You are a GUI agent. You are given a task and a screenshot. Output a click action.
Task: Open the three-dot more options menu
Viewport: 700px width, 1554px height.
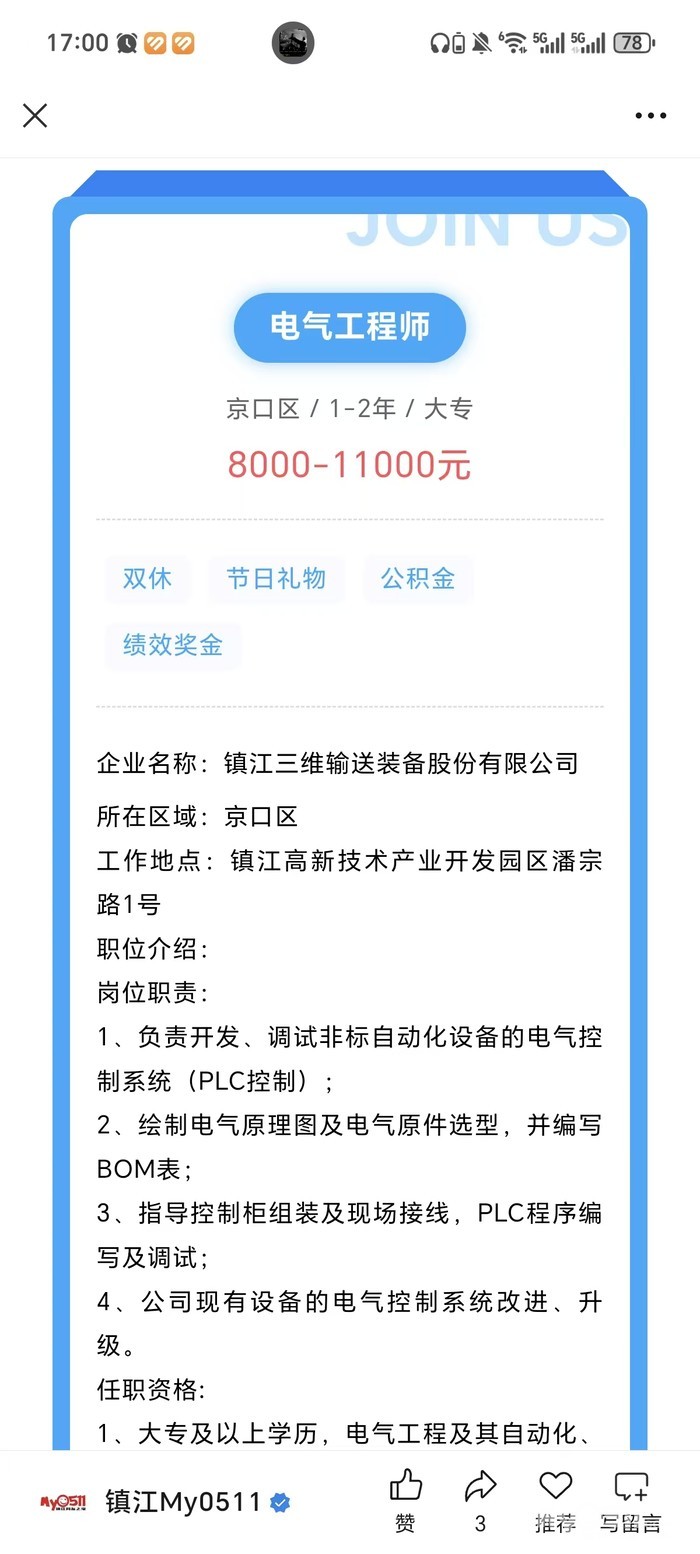click(x=650, y=116)
